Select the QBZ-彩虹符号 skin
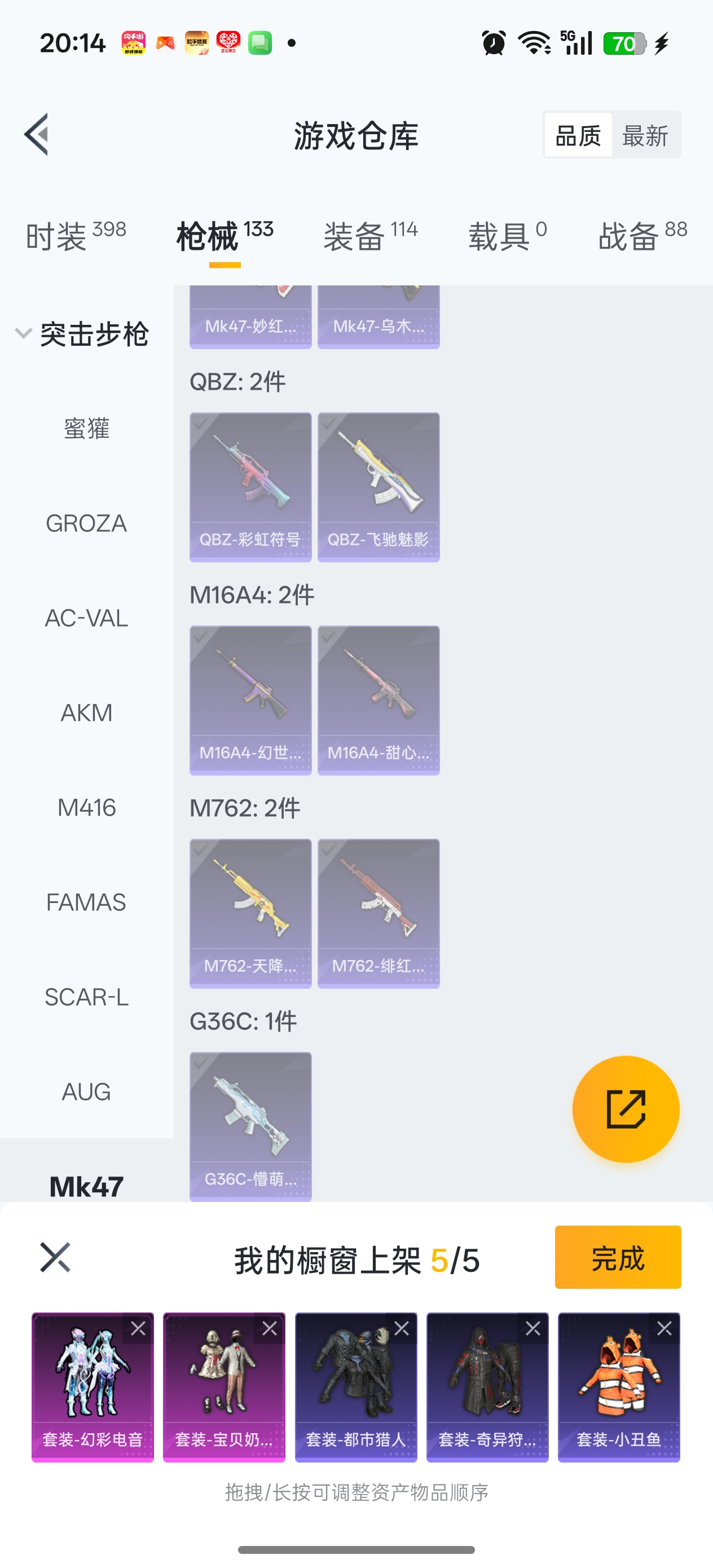The width and height of the screenshot is (713, 1568). click(x=250, y=486)
